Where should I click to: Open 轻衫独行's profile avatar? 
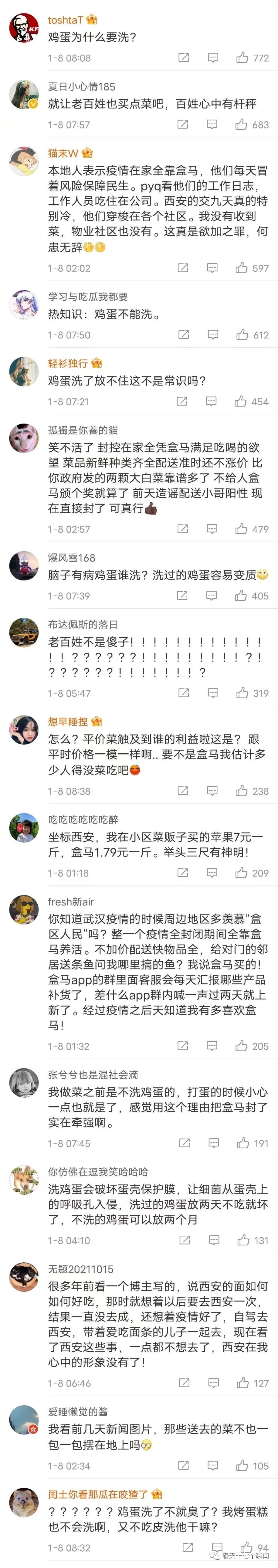pyautogui.click(x=24, y=372)
